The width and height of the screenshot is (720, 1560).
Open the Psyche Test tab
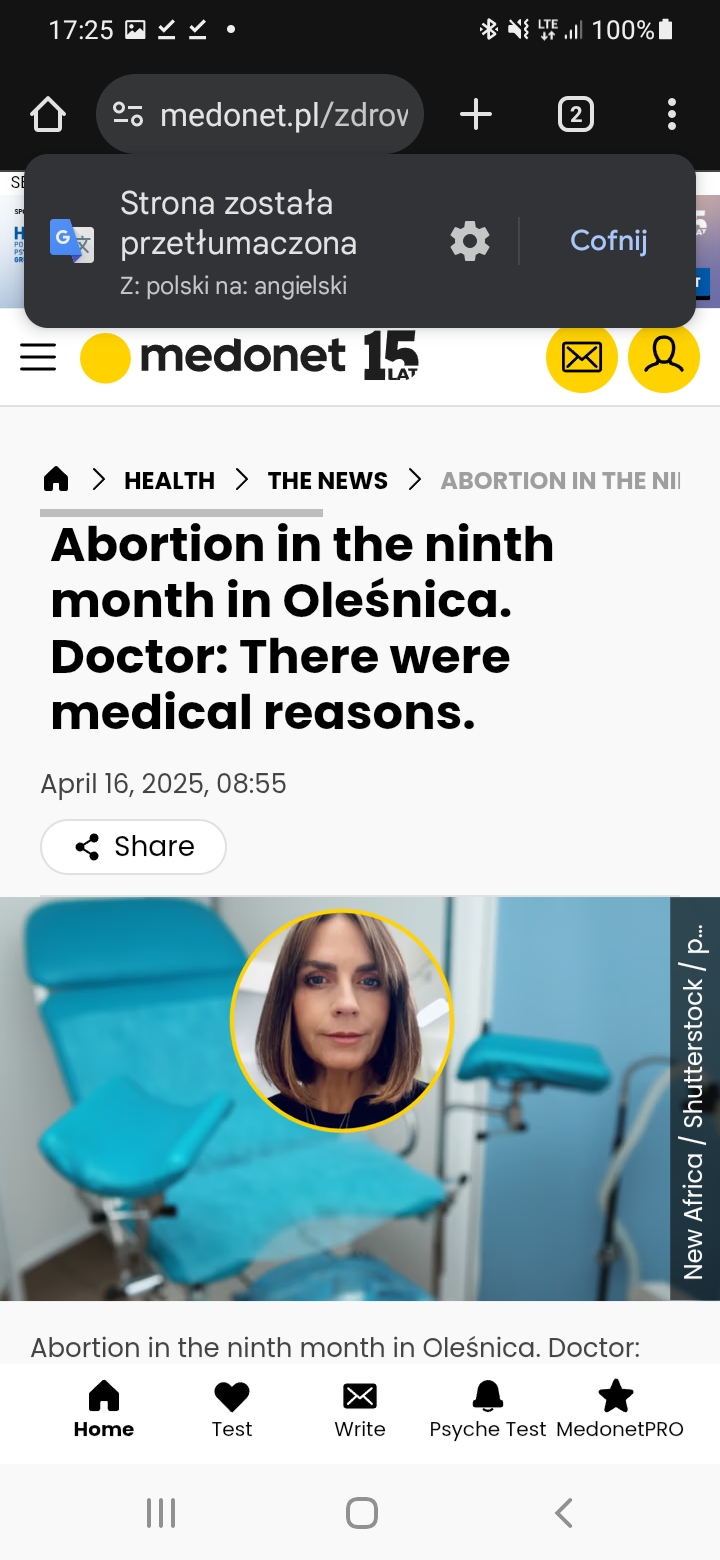click(488, 1410)
